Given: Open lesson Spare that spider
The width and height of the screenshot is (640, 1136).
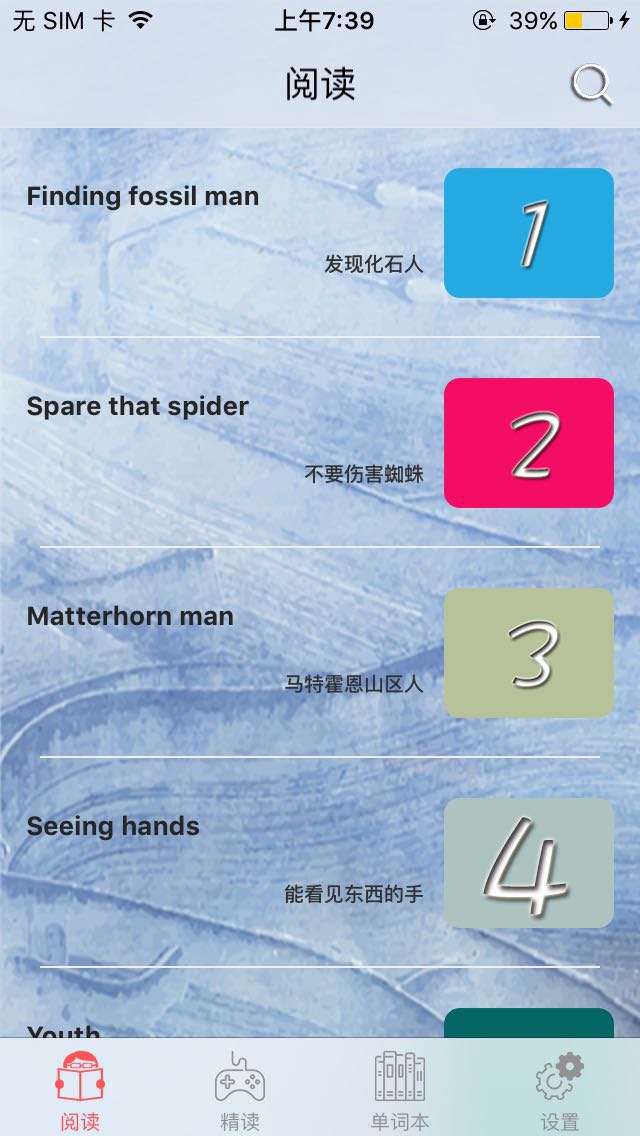Looking at the screenshot, I should pos(320,442).
